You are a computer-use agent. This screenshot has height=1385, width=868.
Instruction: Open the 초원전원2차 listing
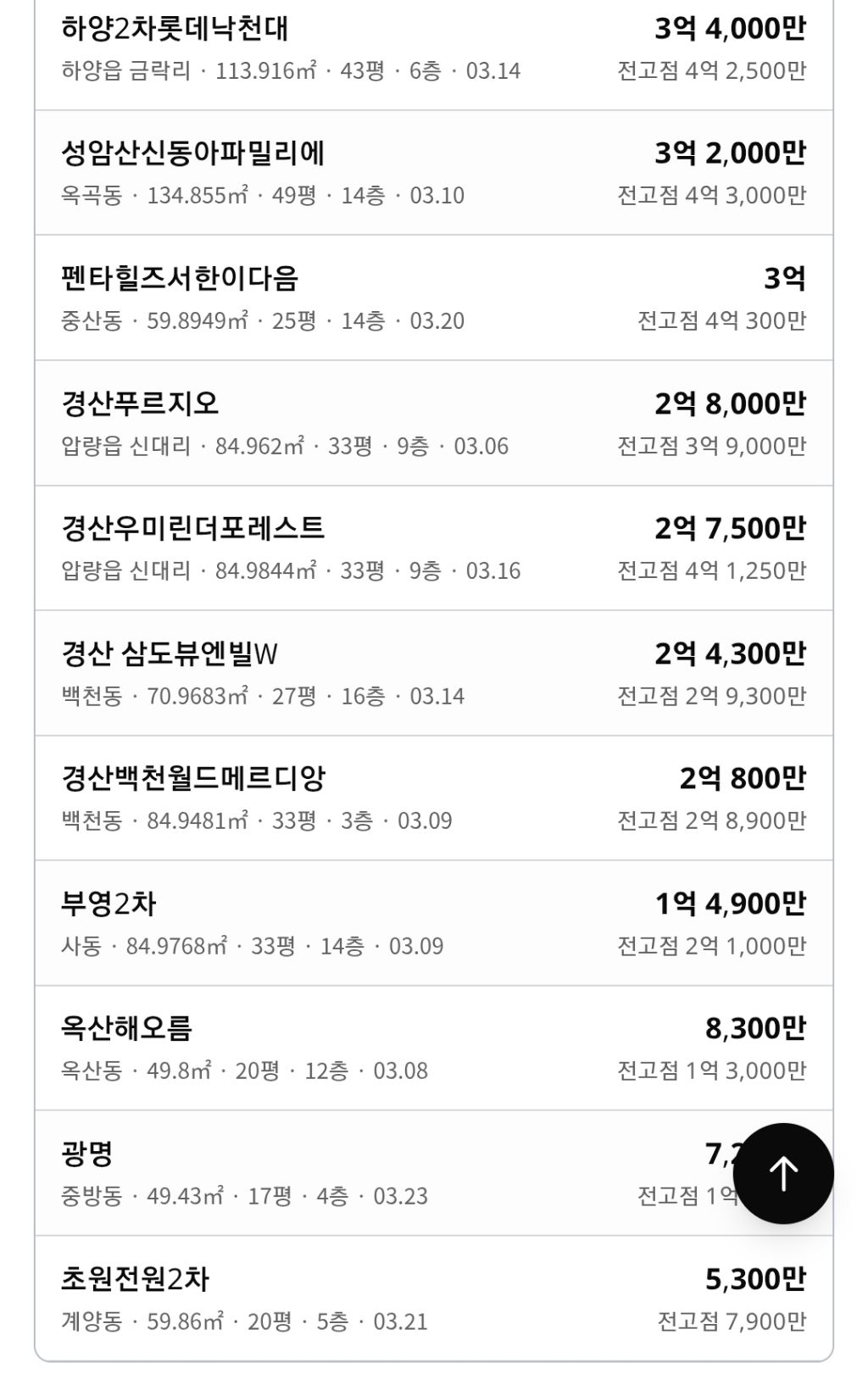[434, 1299]
